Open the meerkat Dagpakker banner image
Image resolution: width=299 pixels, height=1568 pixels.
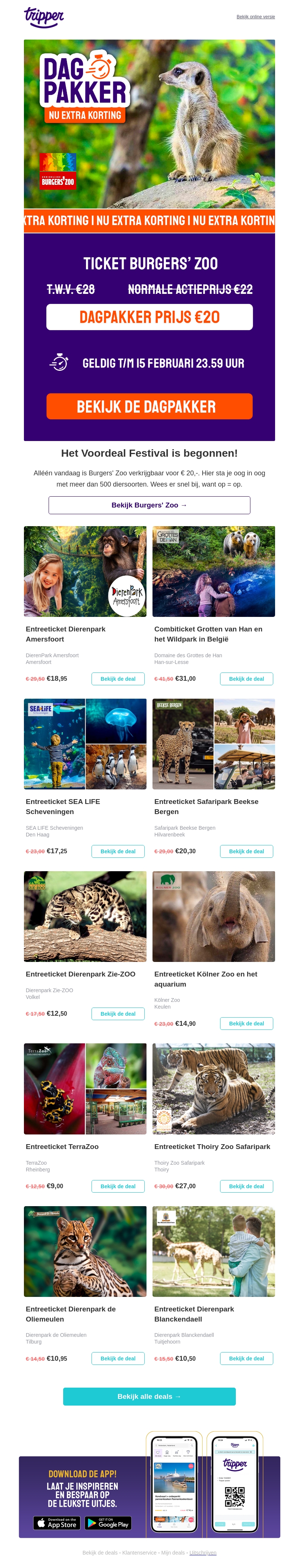pos(149,124)
